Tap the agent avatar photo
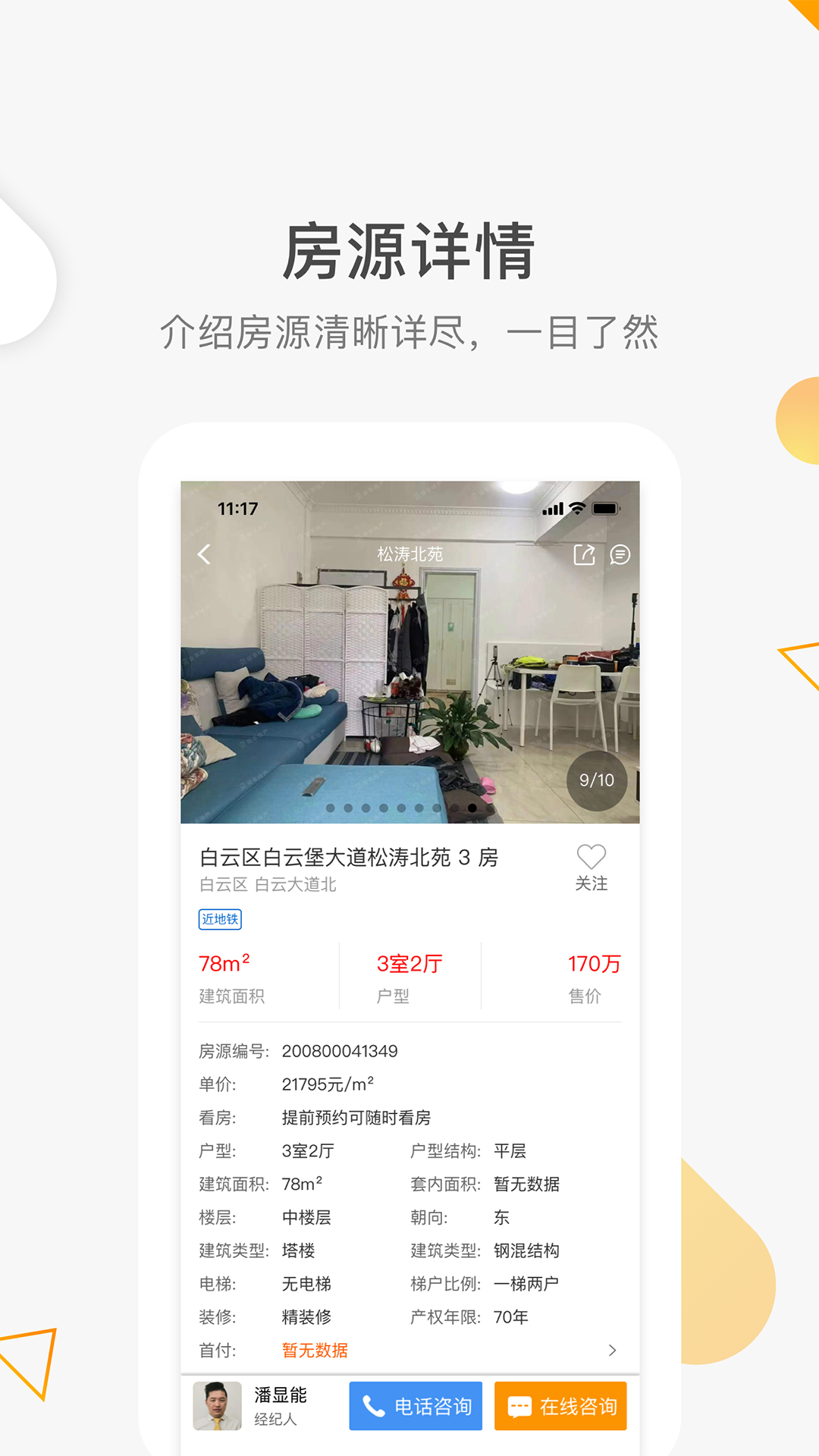The width and height of the screenshot is (819, 1456). click(x=216, y=1407)
